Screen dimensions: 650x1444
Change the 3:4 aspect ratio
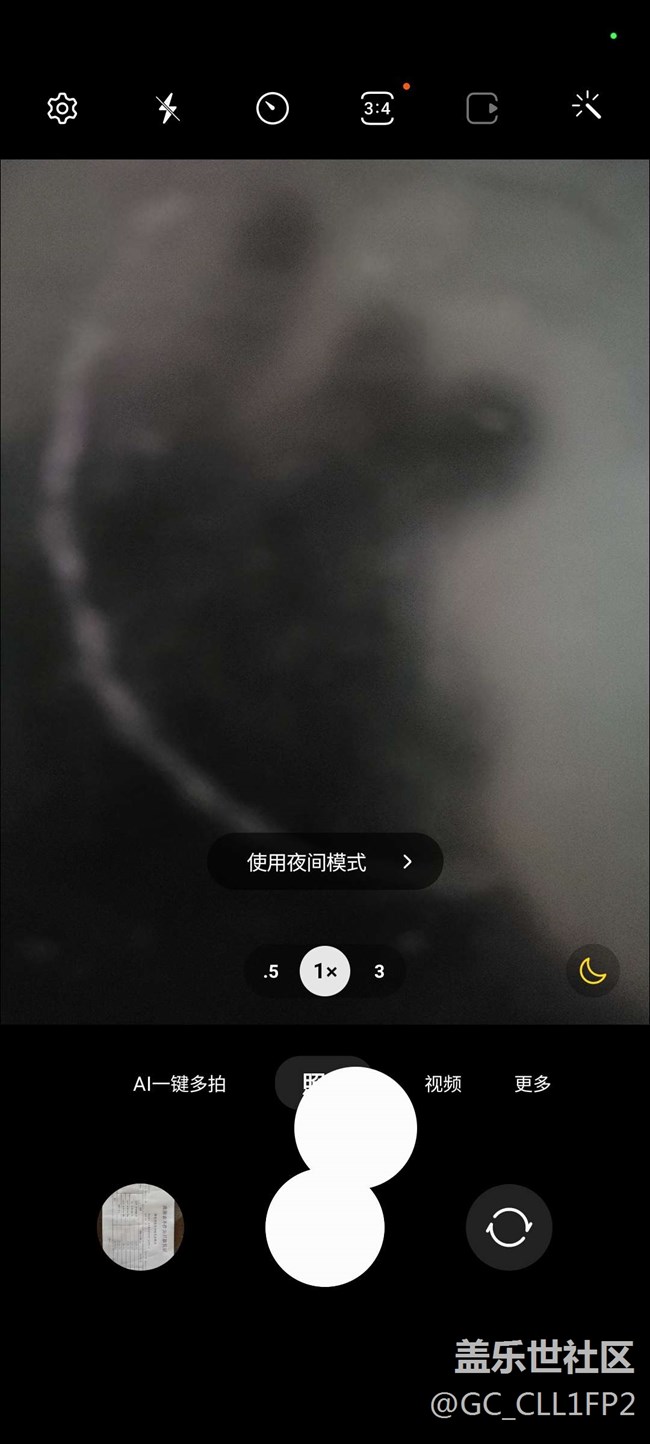point(377,108)
